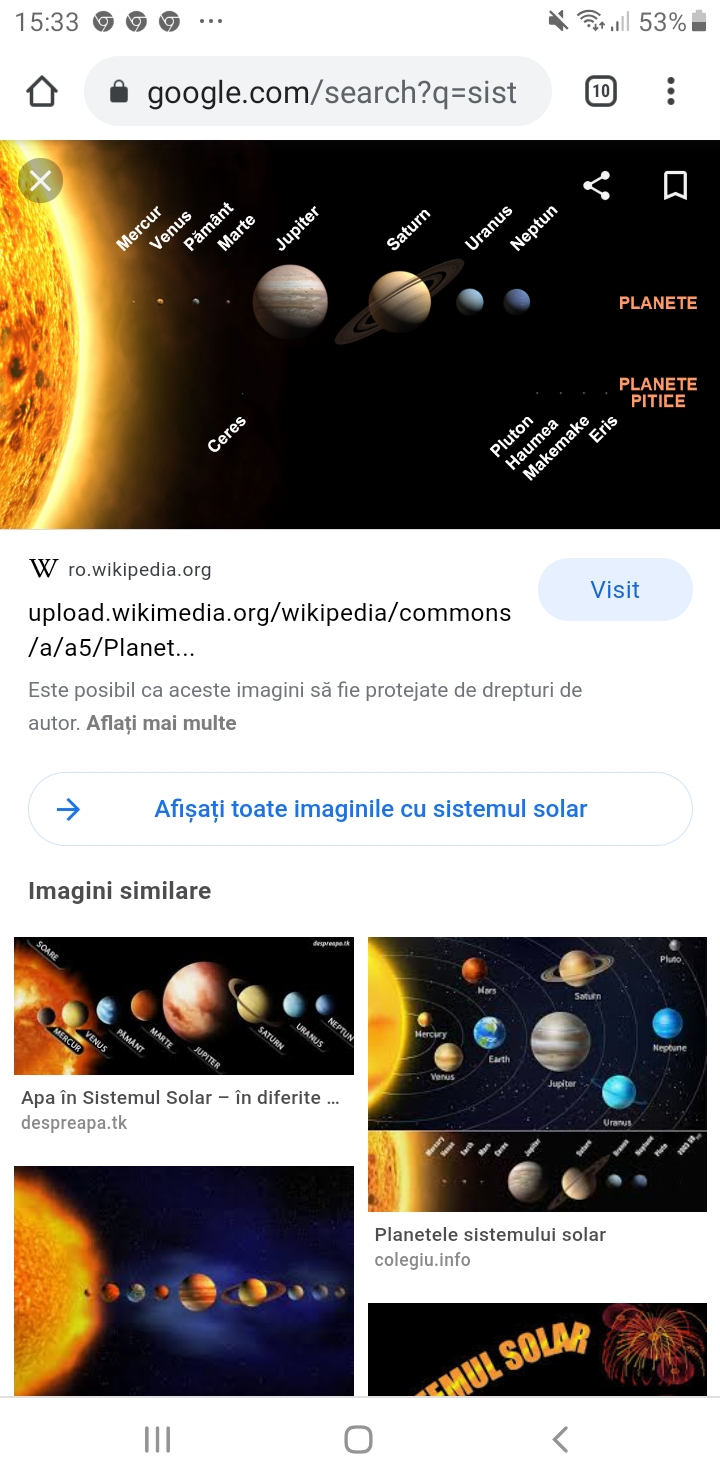This screenshot has width=720, height=1480.
Task: Bookmark the solar system image
Action: [x=675, y=186]
